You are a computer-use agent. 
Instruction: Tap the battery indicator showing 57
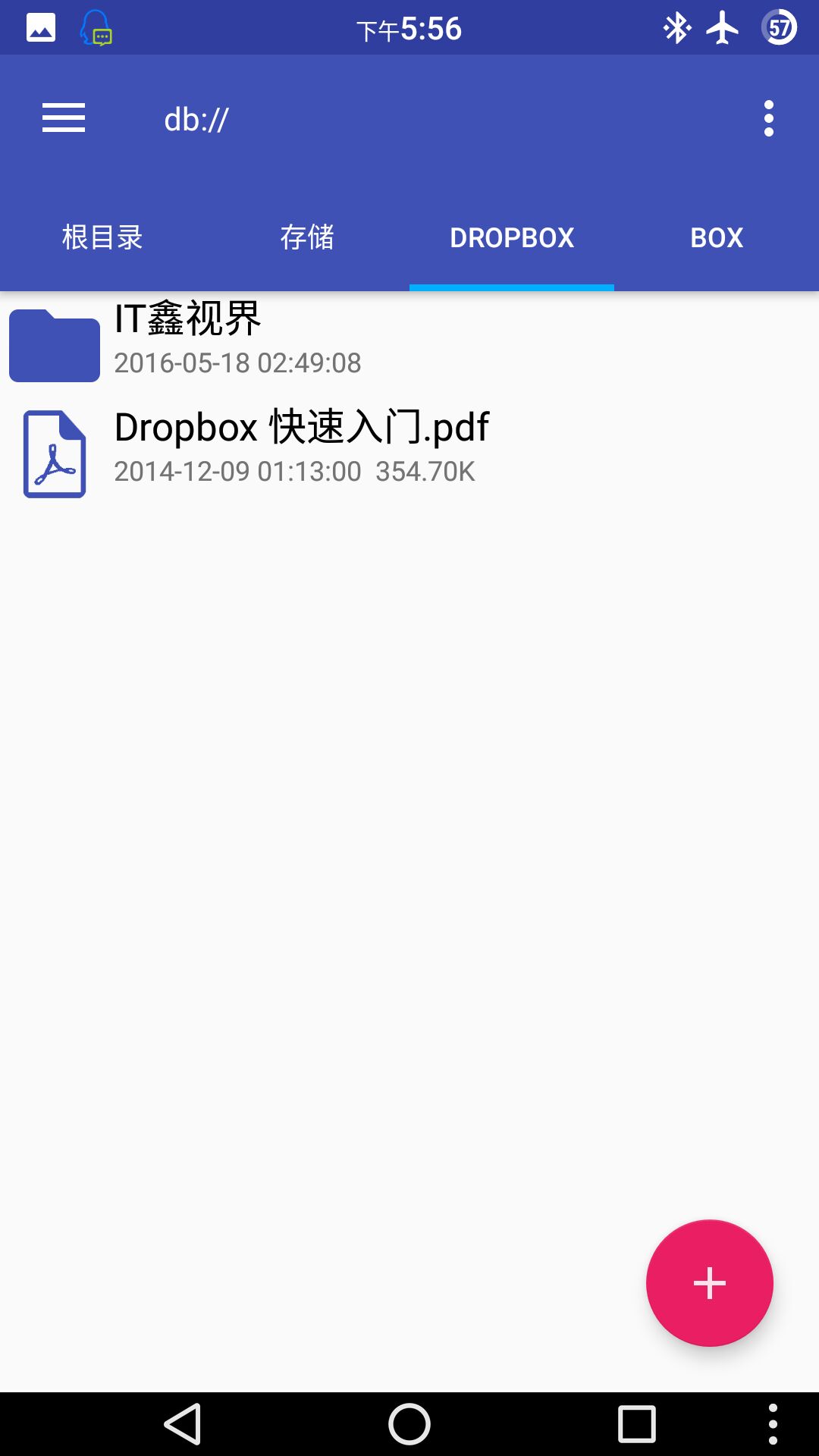[x=778, y=27]
